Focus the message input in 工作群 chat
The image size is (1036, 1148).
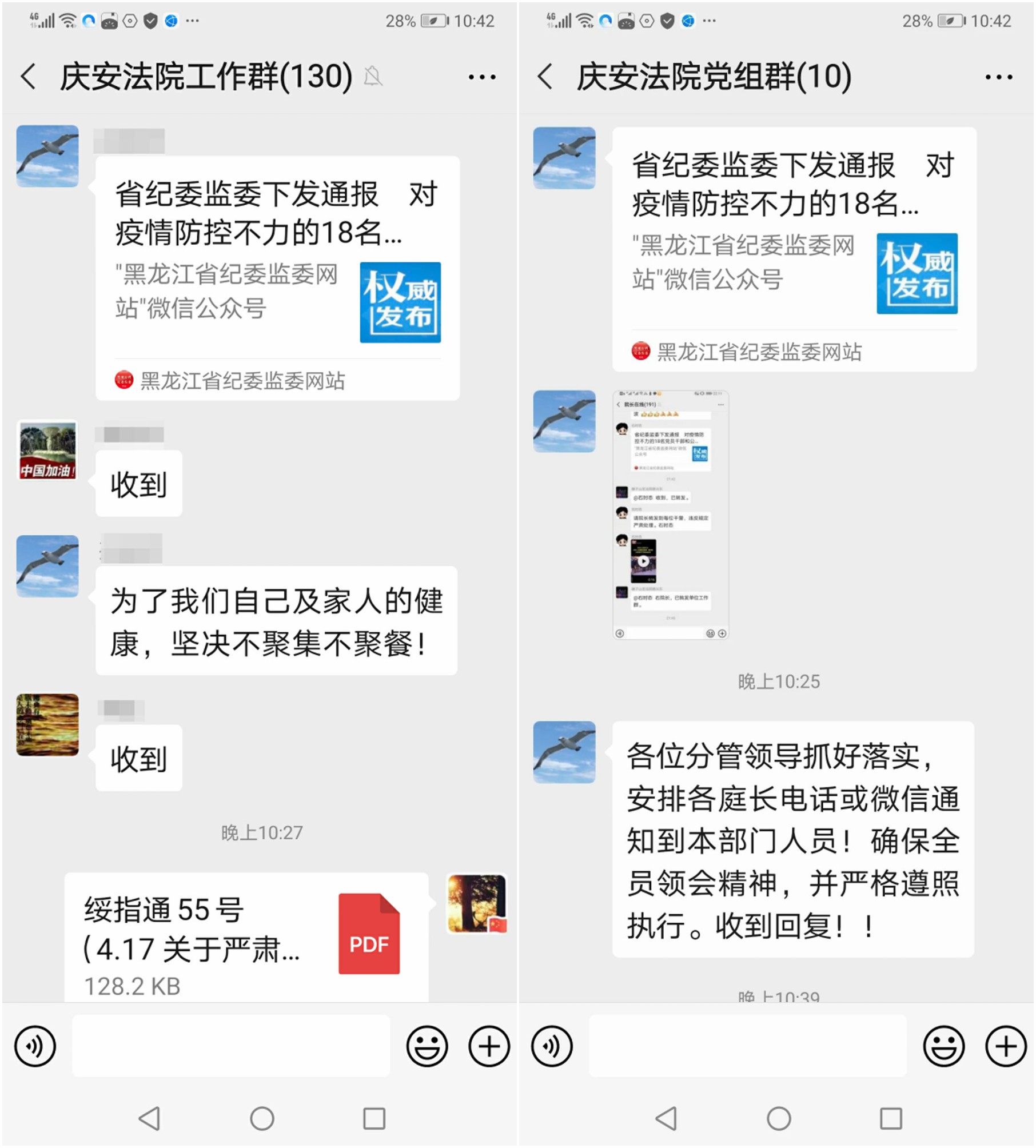(231, 1046)
